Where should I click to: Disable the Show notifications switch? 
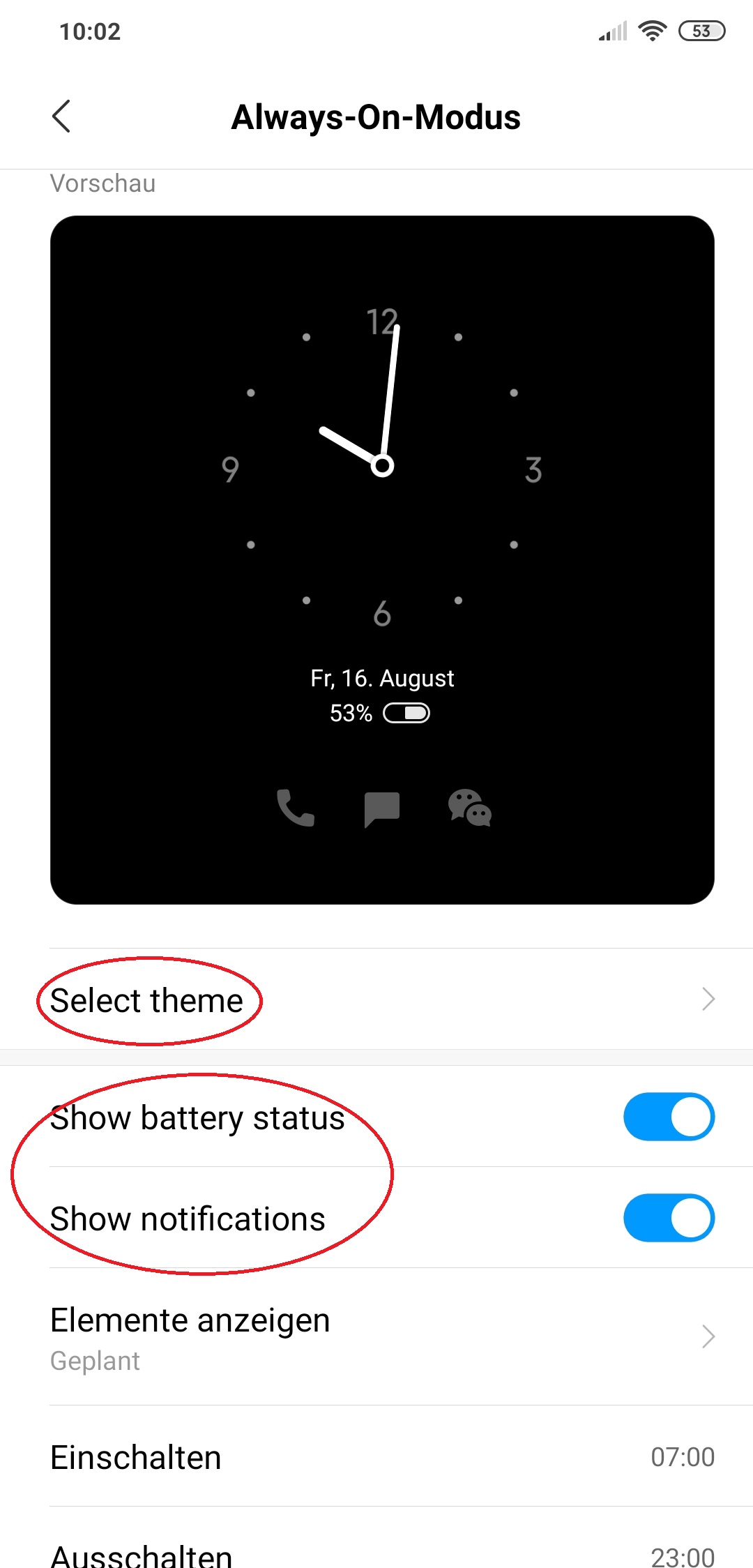pos(669,1219)
